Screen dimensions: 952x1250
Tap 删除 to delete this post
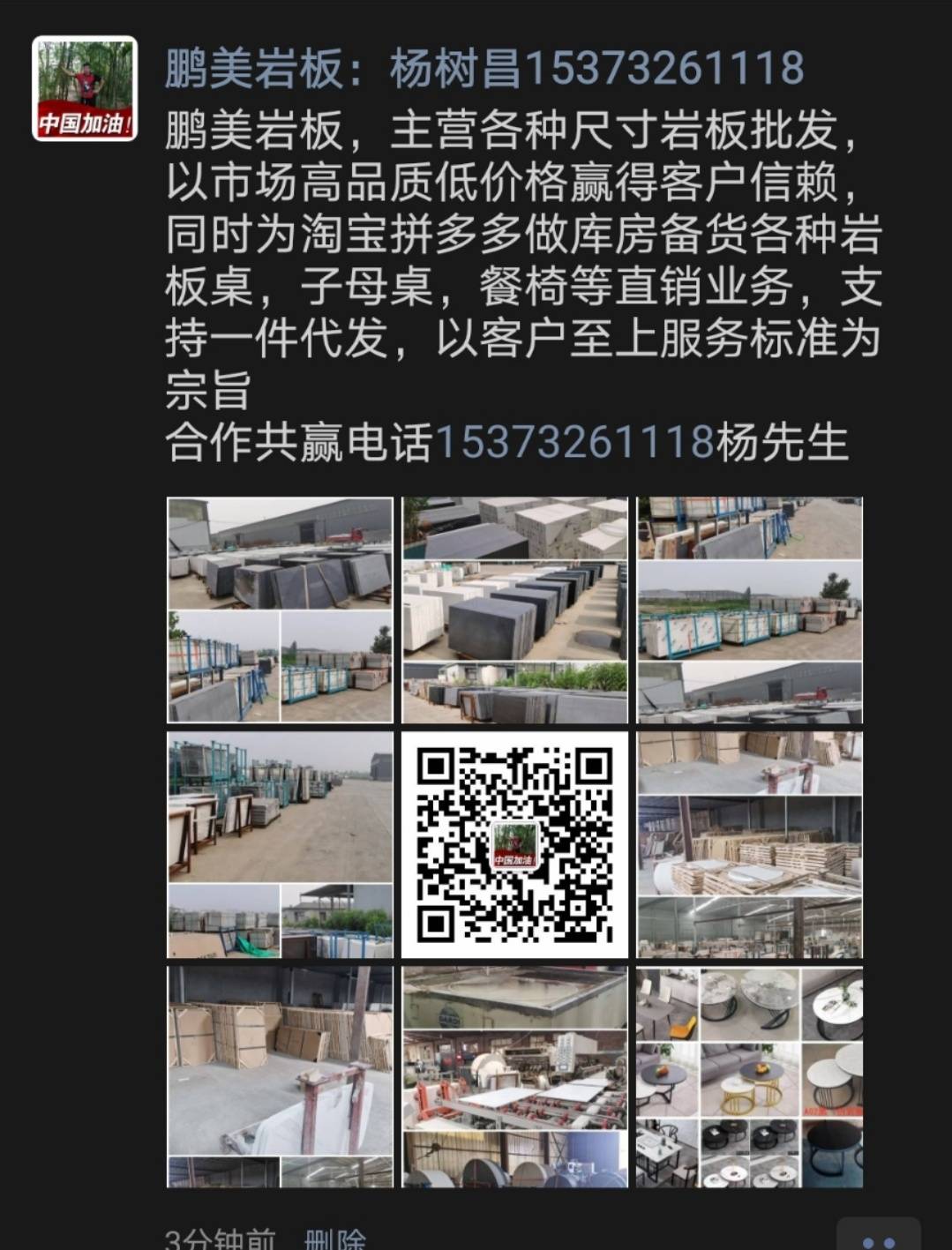click(335, 1239)
